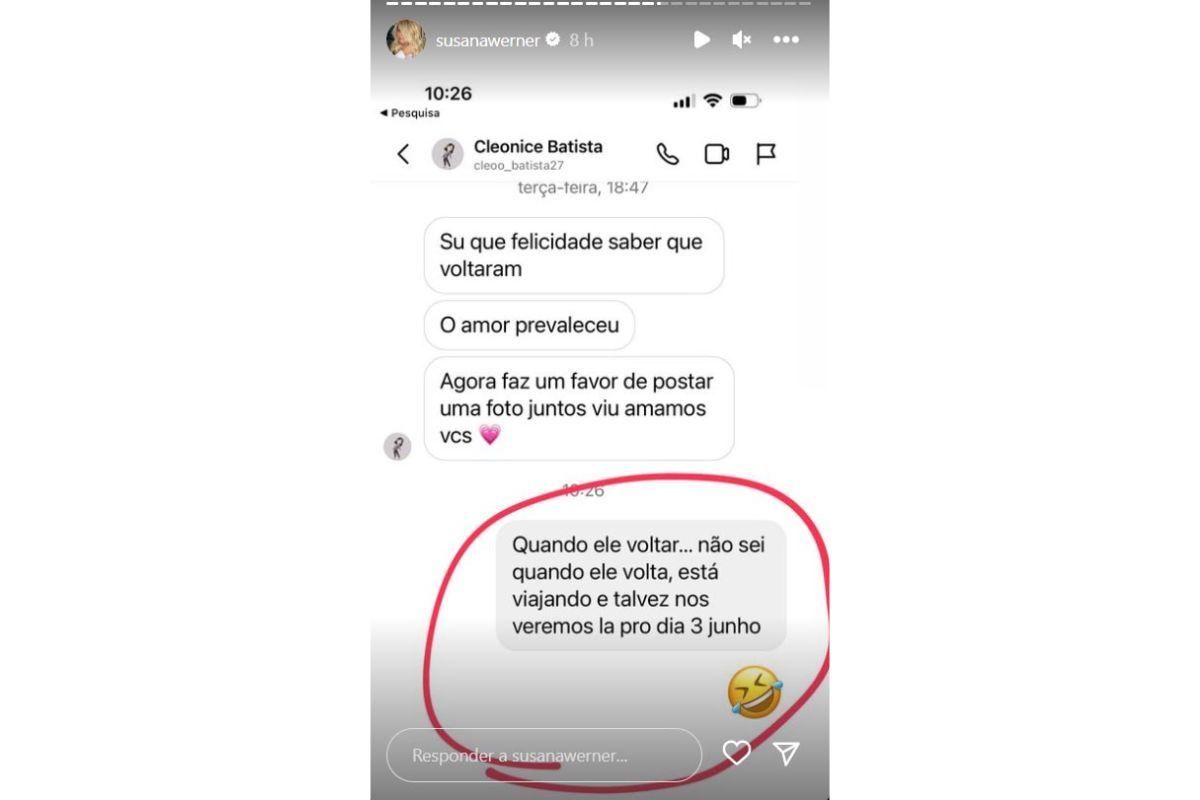Like the story with the heart icon

[737, 753]
